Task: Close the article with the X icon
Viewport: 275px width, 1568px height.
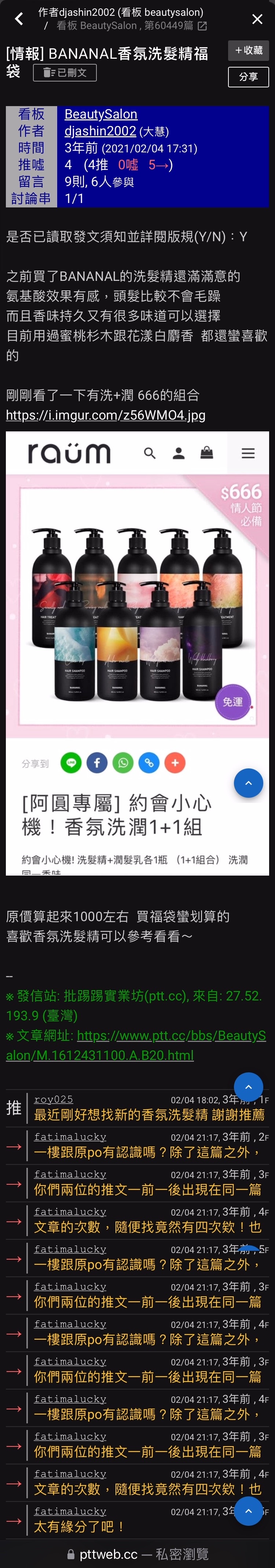Action: [257, 19]
